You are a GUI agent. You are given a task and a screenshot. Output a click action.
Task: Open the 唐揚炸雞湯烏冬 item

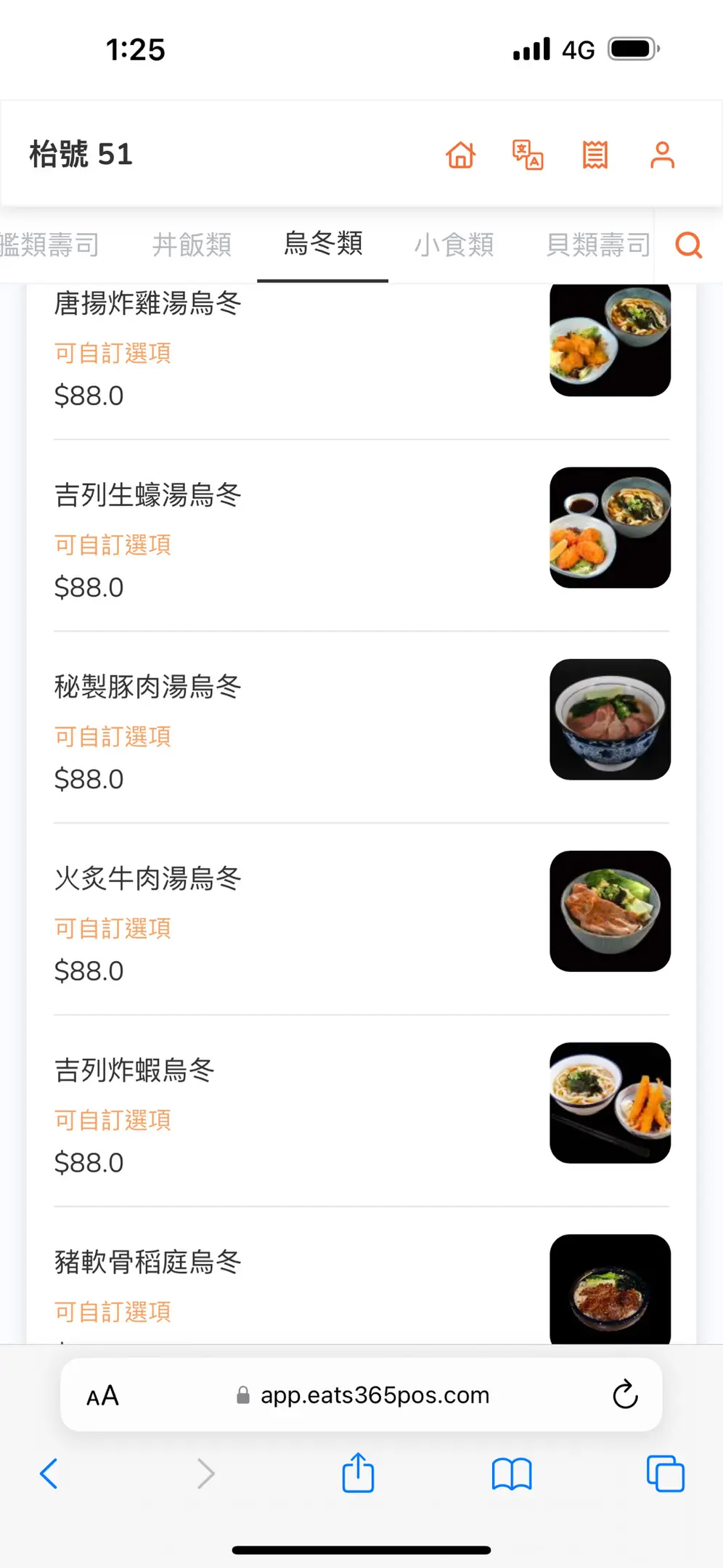click(148, 303)
